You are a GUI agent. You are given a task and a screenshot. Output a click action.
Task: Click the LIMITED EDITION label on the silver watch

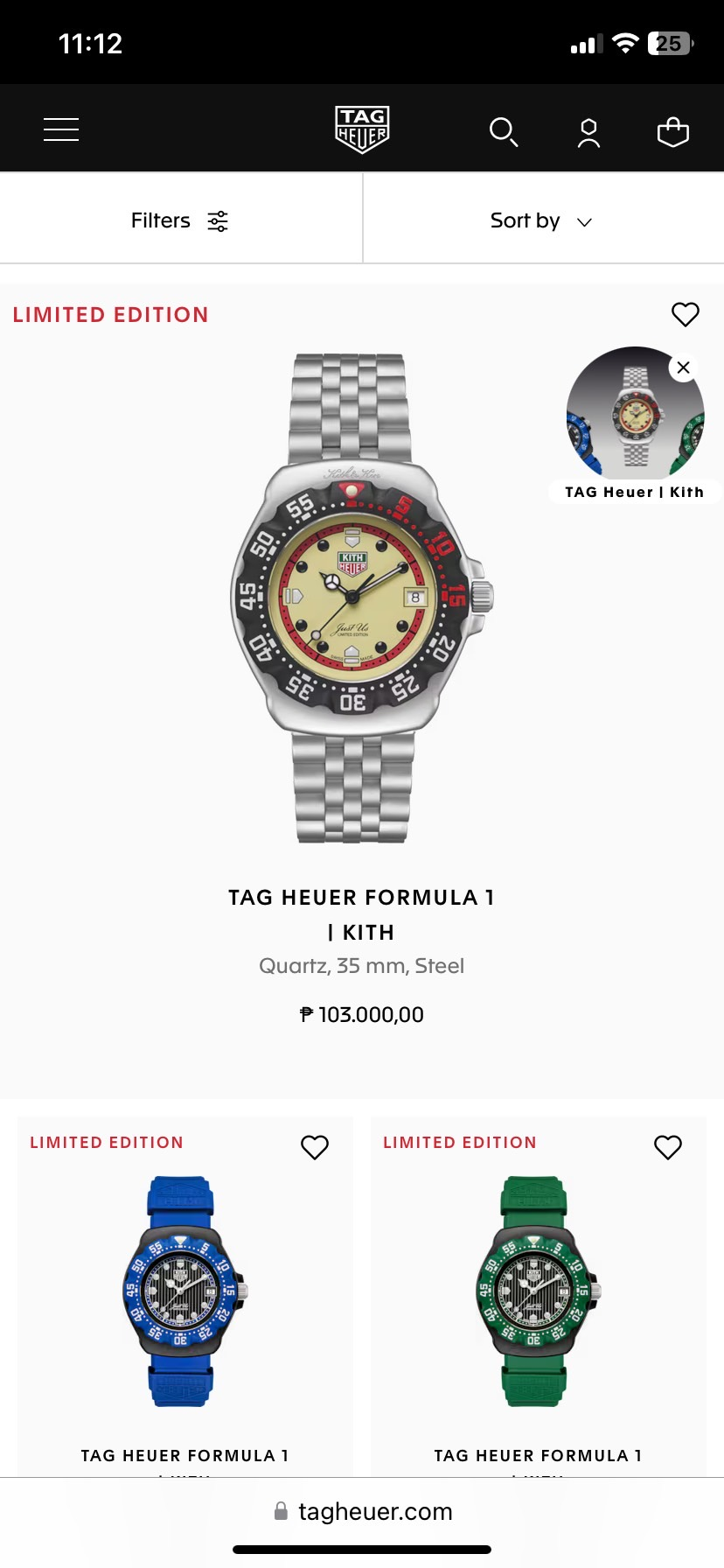click(x=110, y=314)
